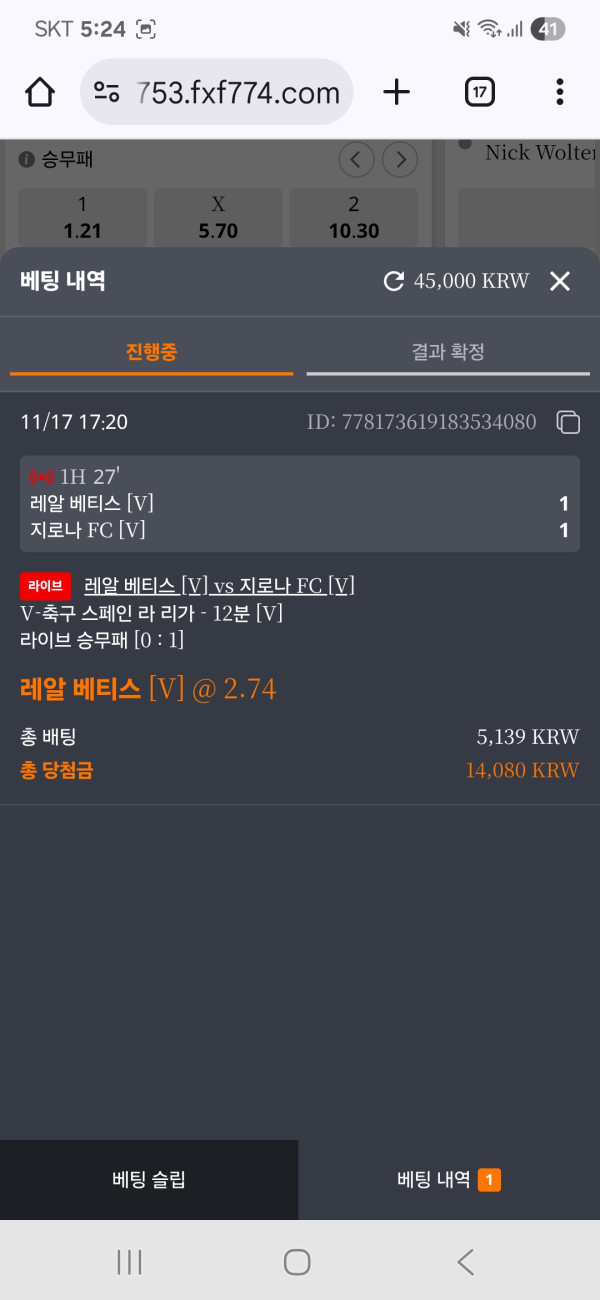This screenshot has width=600, height=1300.
Task: Switch to the 진행중 tab
Action: (x=151, y=353)
